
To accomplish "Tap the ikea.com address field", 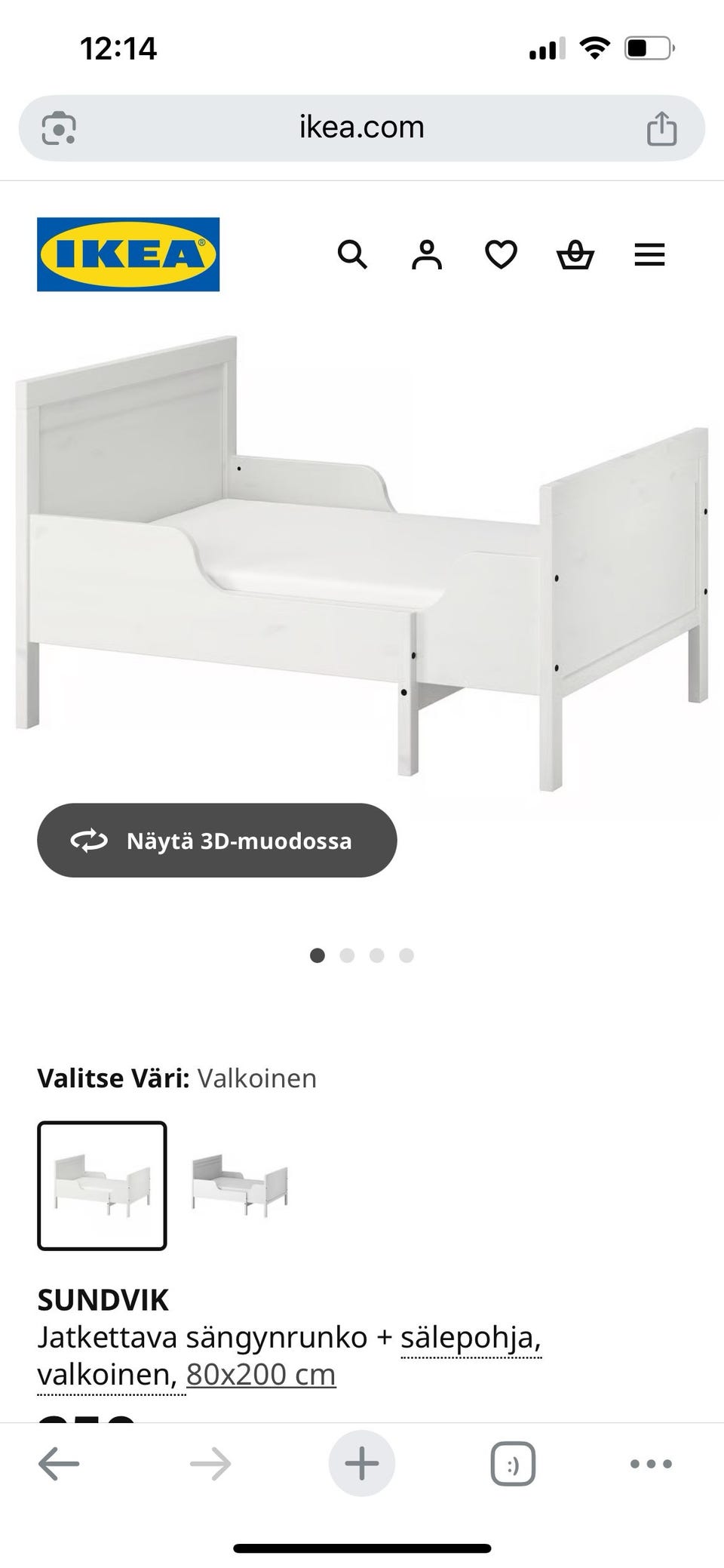I will 362,128.
